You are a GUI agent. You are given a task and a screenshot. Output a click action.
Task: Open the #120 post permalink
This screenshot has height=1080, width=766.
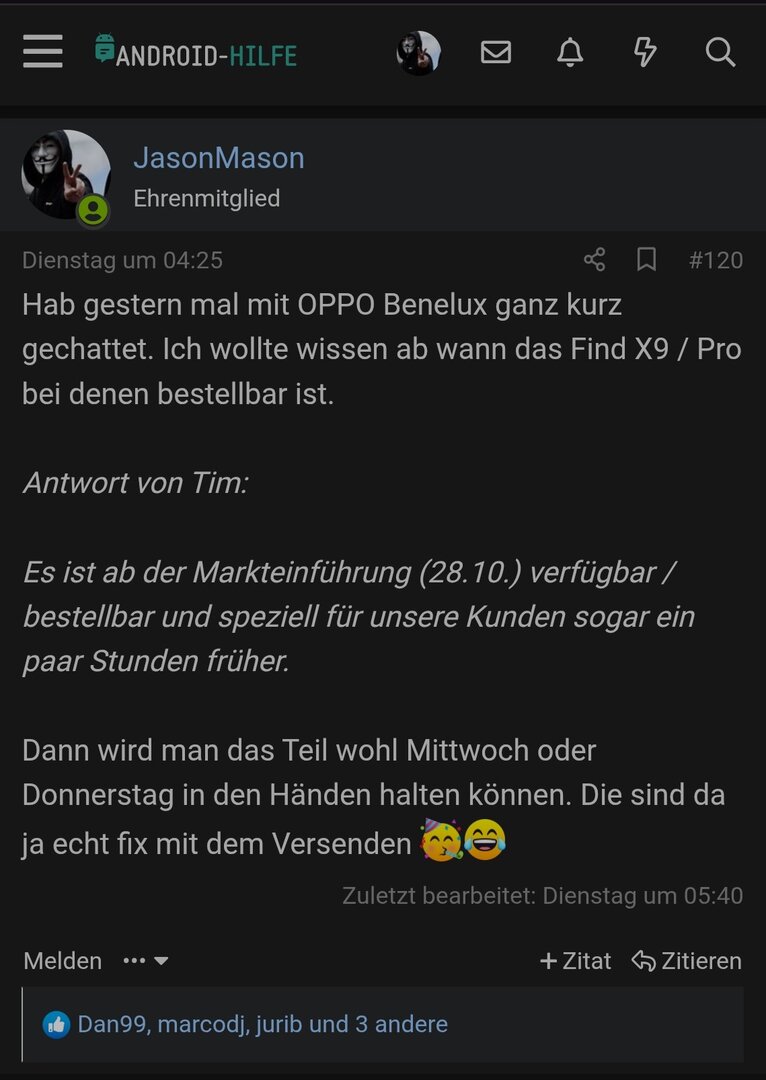(716, 260)
